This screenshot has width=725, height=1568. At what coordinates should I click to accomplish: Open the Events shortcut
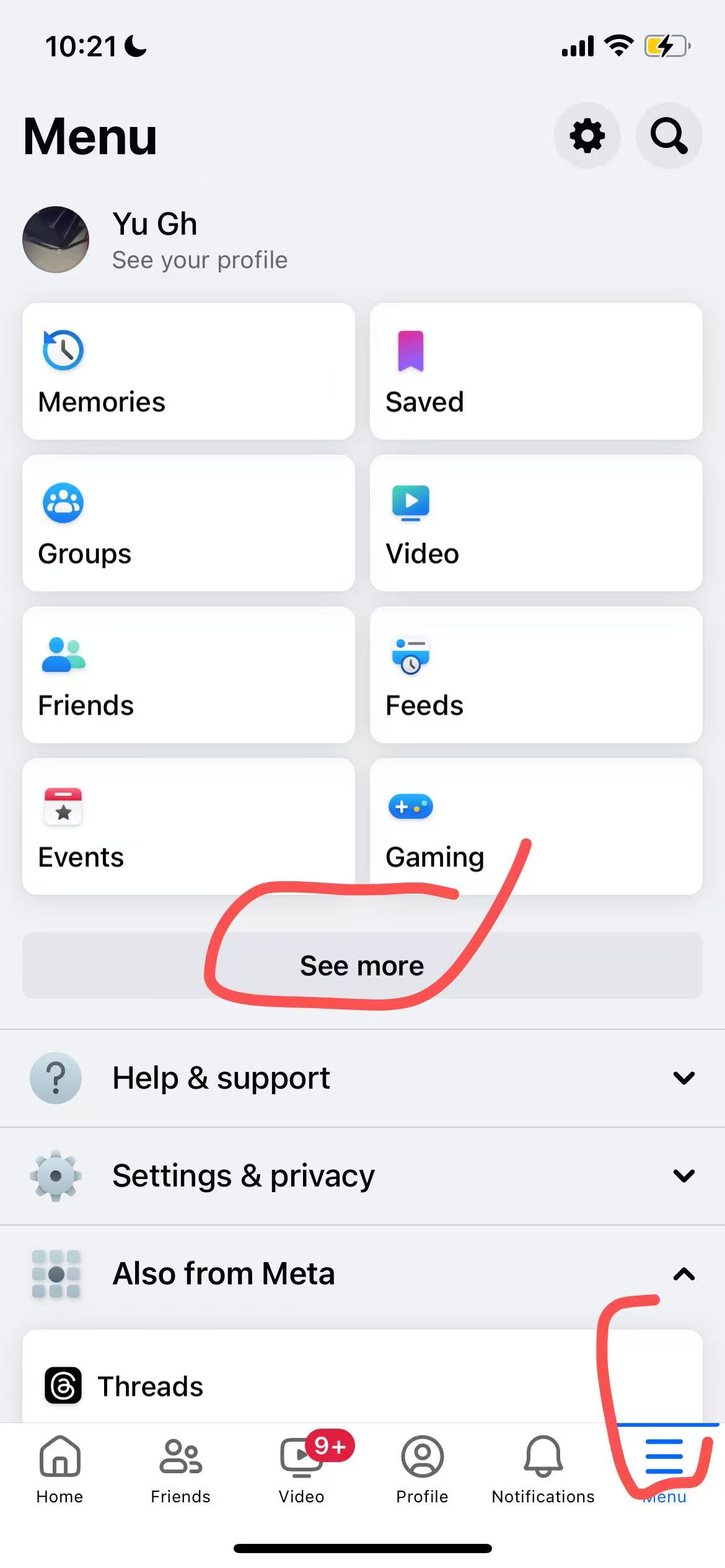(188, 827)
